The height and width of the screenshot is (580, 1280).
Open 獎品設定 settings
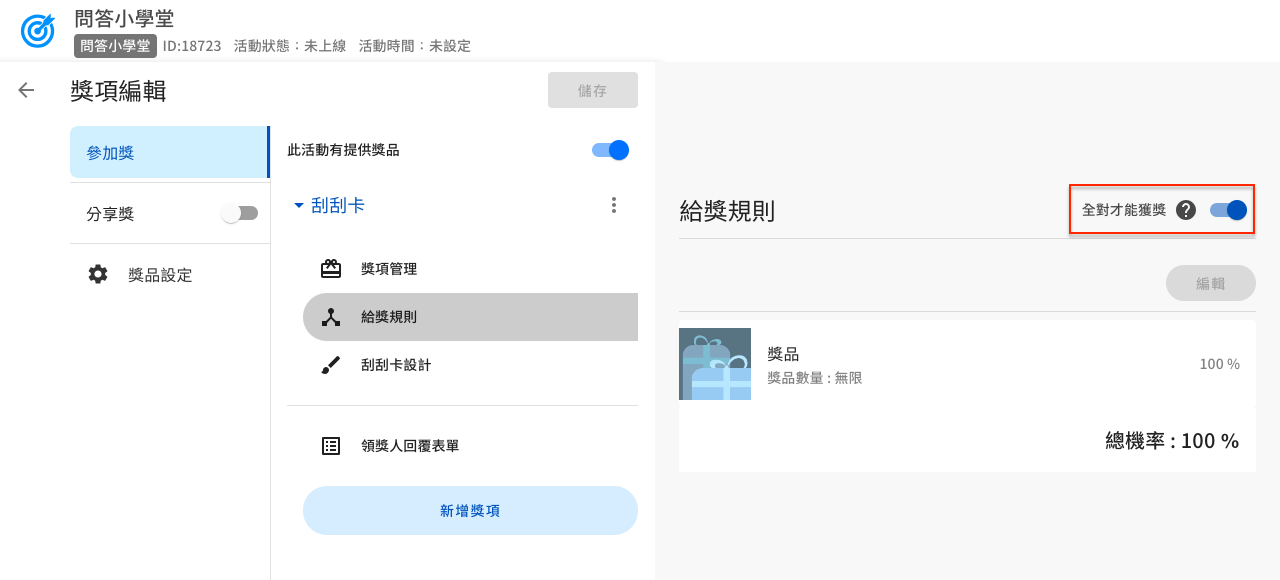click(x=160, y=274)
